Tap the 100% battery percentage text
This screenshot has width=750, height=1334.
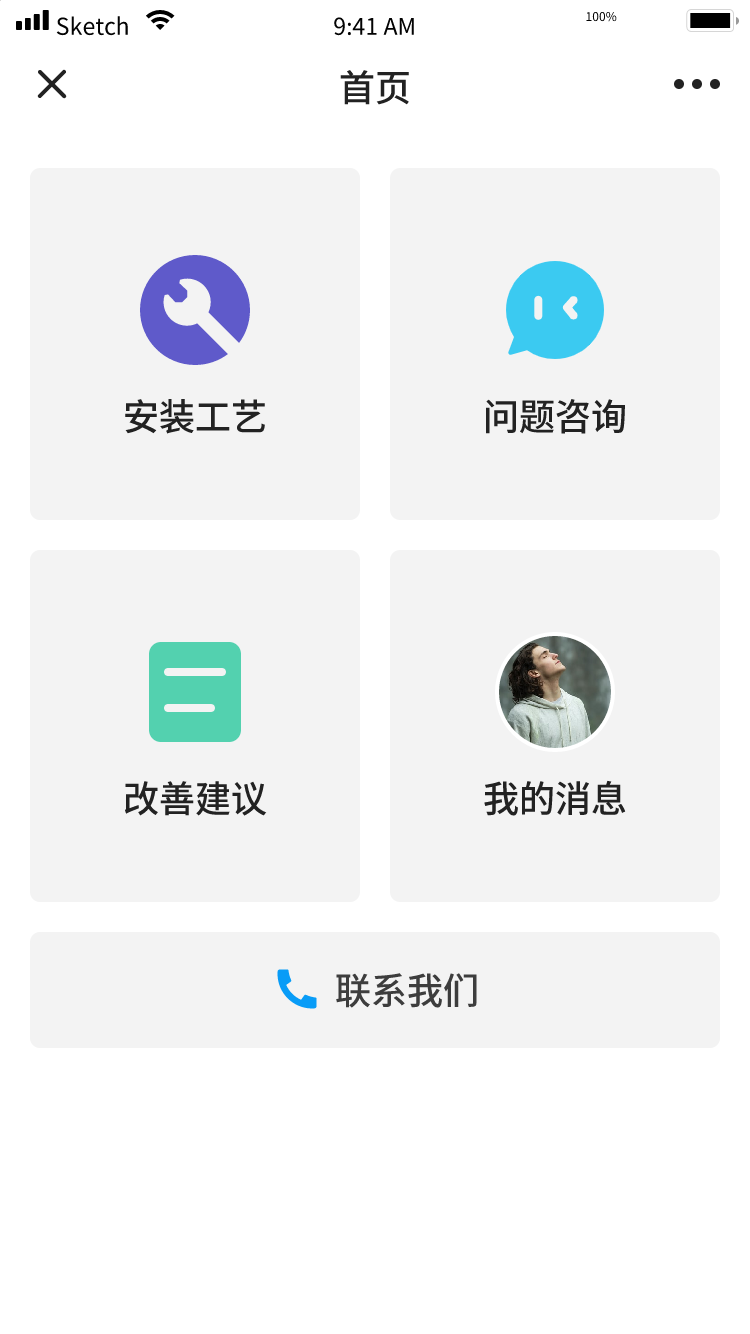coord(600,16)
